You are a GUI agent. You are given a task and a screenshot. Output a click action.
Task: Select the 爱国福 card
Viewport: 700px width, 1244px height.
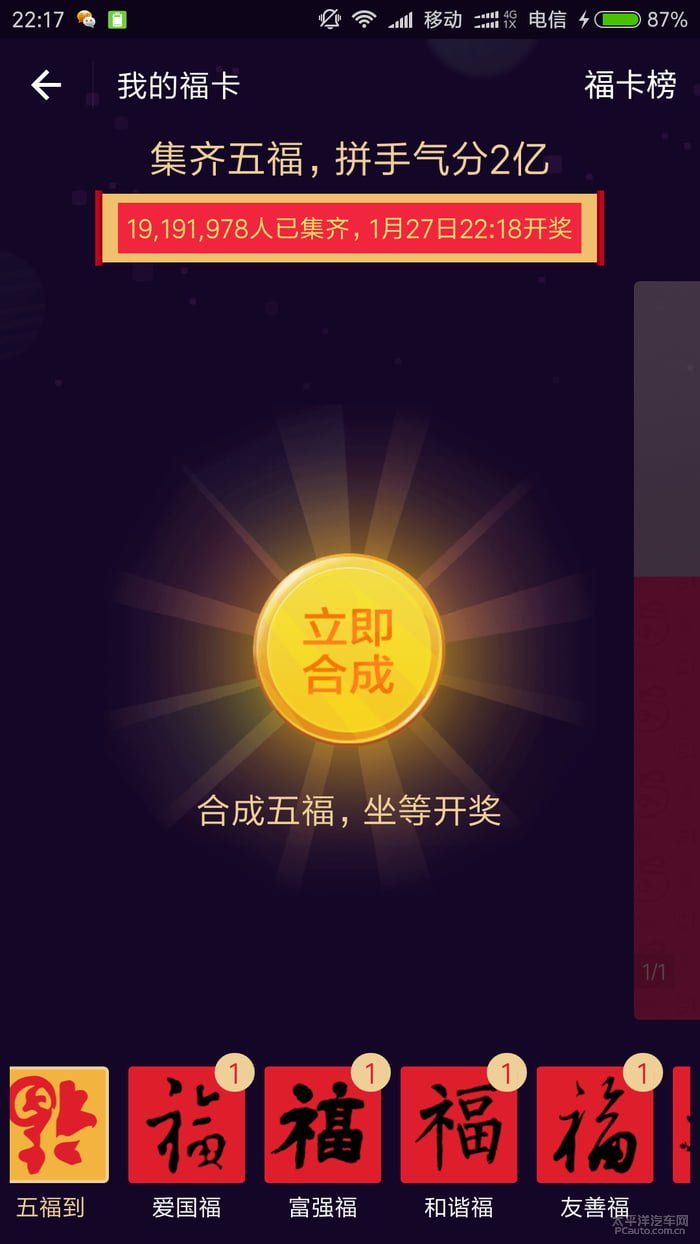(187, 1125)
